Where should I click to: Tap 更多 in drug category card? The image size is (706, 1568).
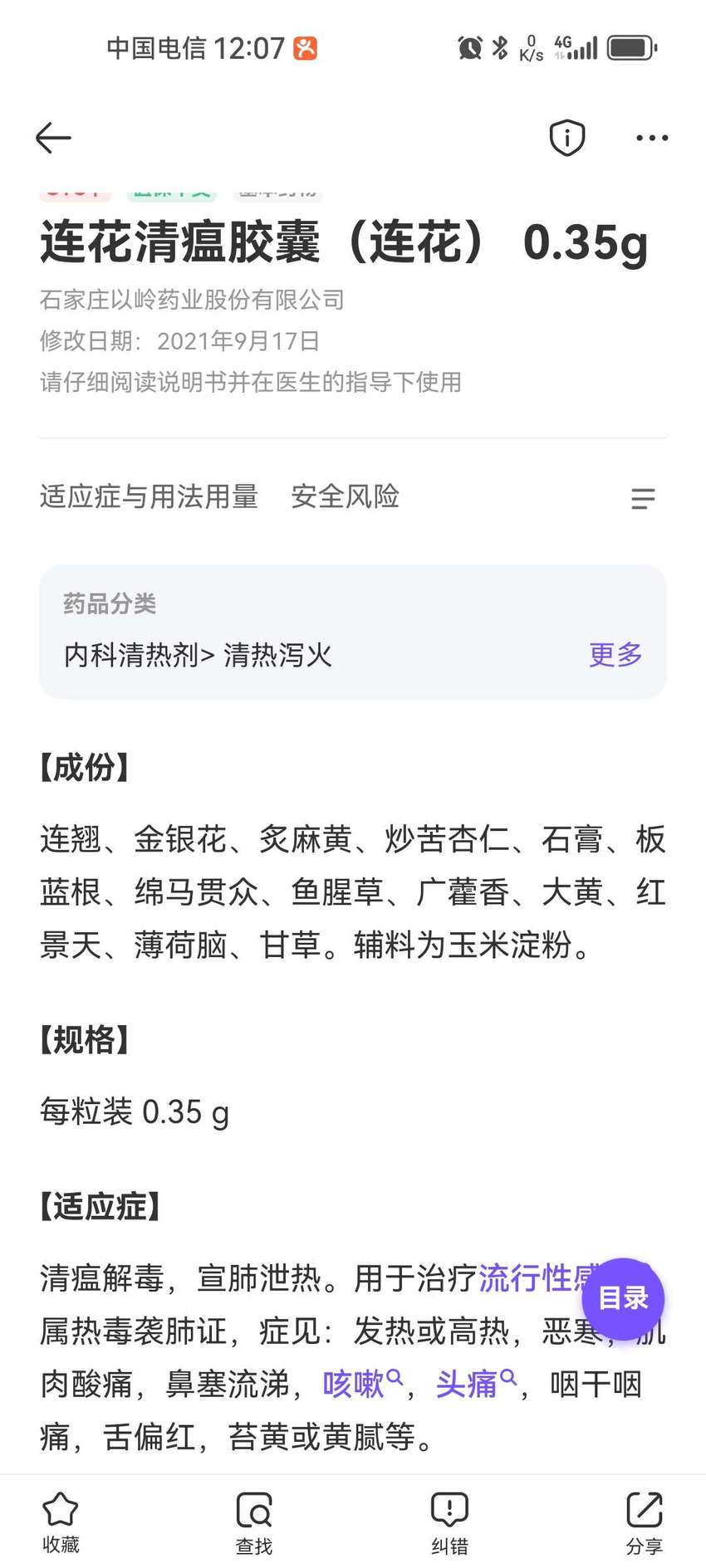pyautogui.click(x=615, y=654)
